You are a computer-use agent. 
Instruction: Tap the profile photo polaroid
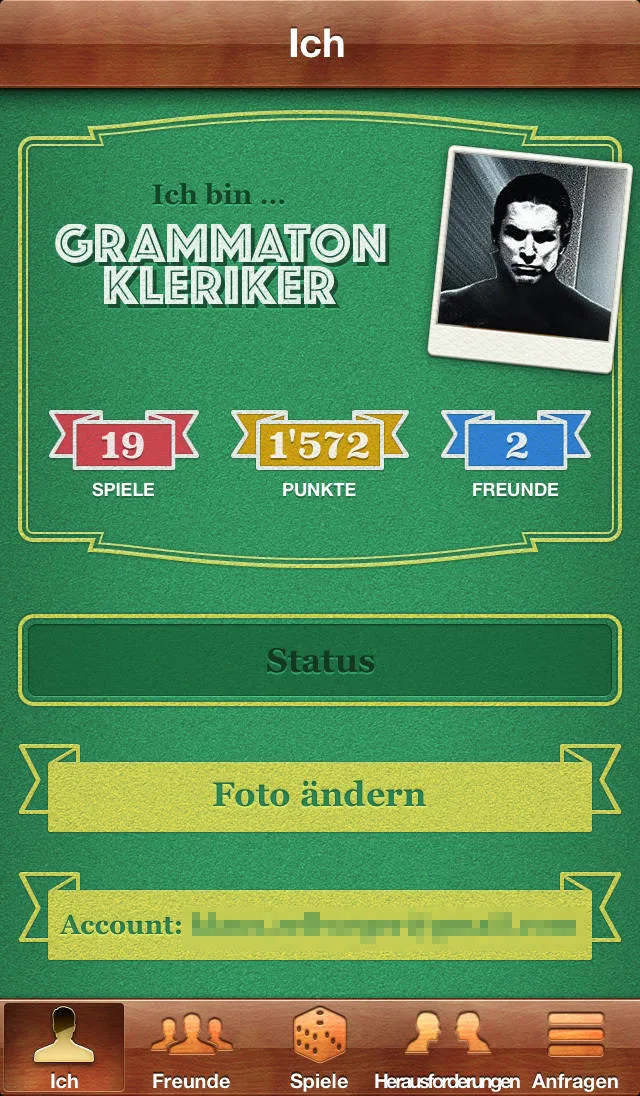click(x=531, y=259)
